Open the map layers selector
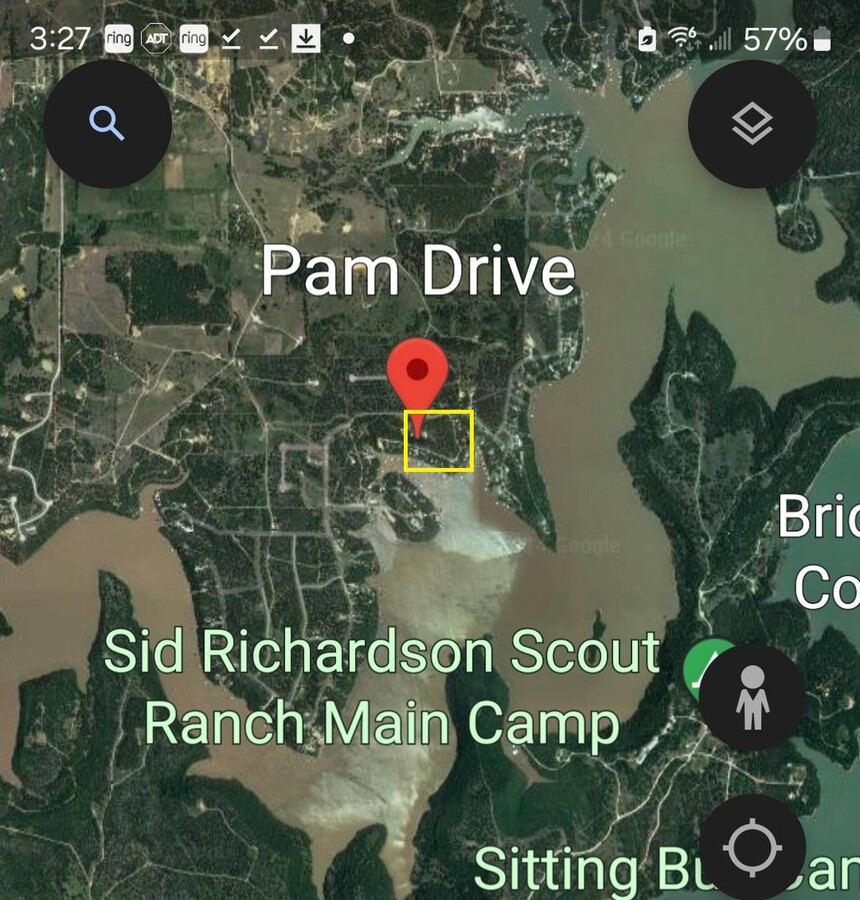The height and width of the screenshot is (900, 860). click(x=752, y=124)
